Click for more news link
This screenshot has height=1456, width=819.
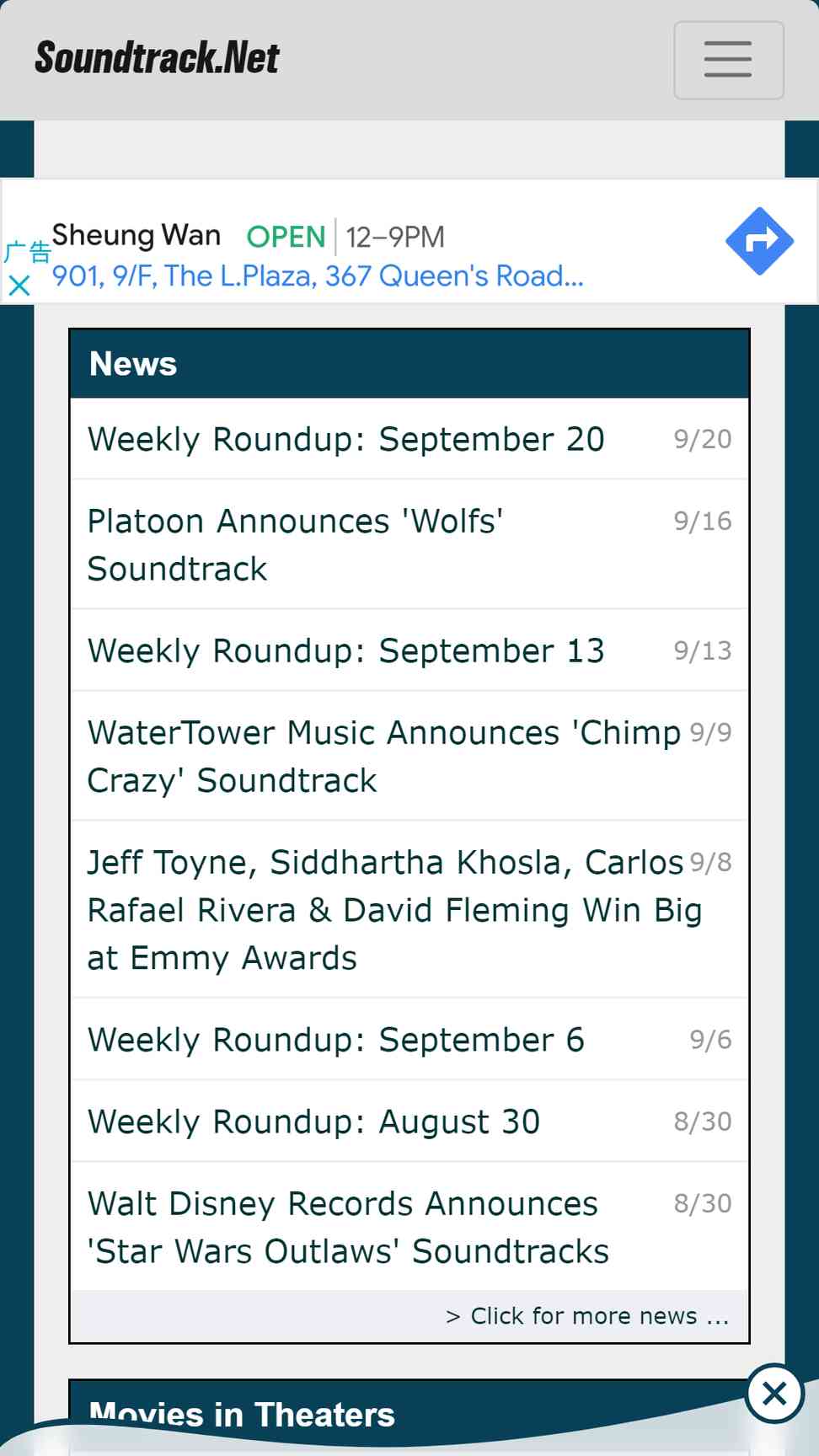[x=587, y=1316]
